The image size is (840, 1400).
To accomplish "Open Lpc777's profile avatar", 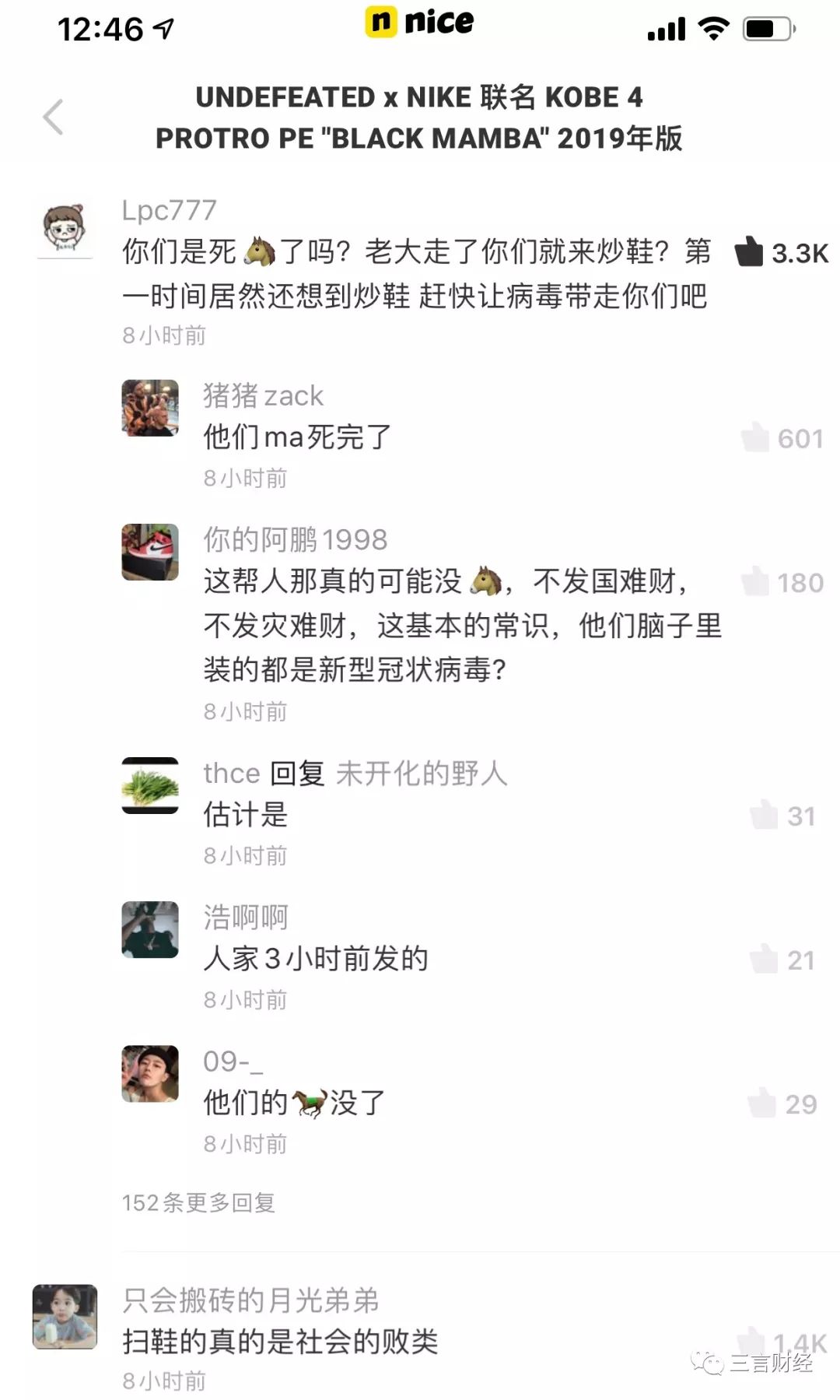I will 65,230.
